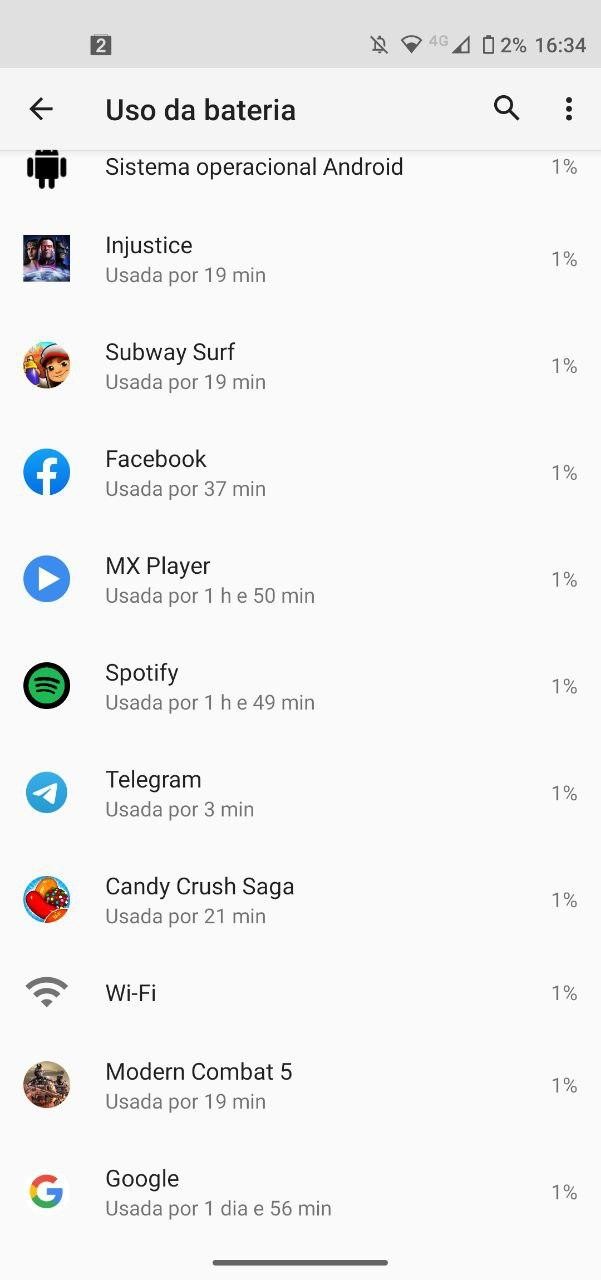Select the Facebook battery entry
This screenshot has width=601, height=1280.
coord(300,473)
